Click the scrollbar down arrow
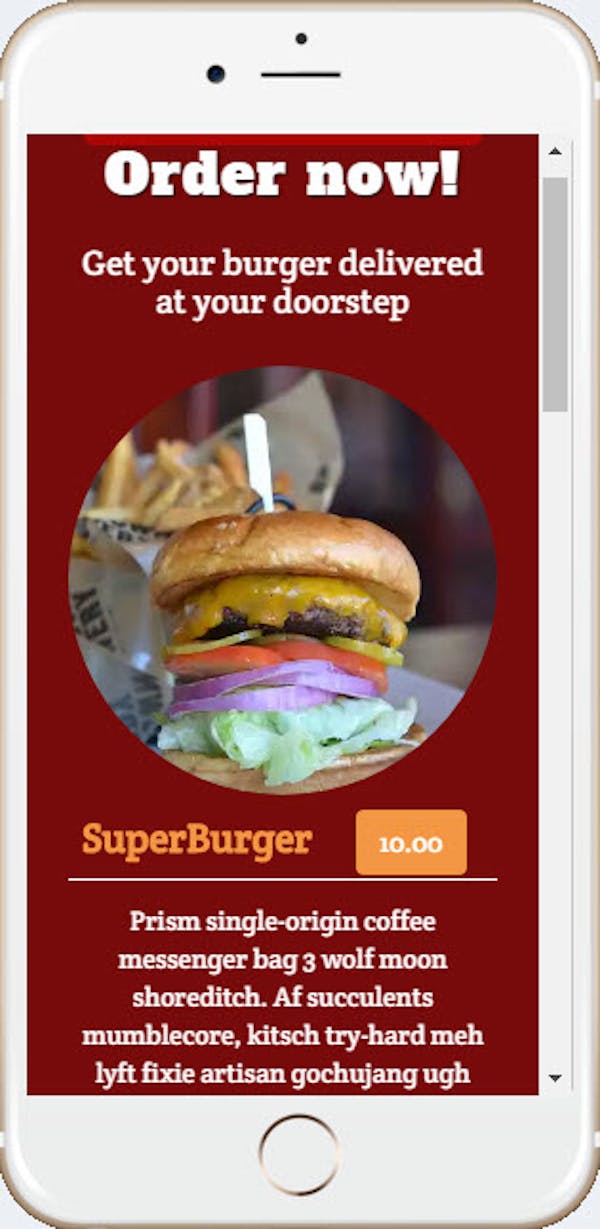Viewport: 600px width, 1229px height. (555, 1078)
